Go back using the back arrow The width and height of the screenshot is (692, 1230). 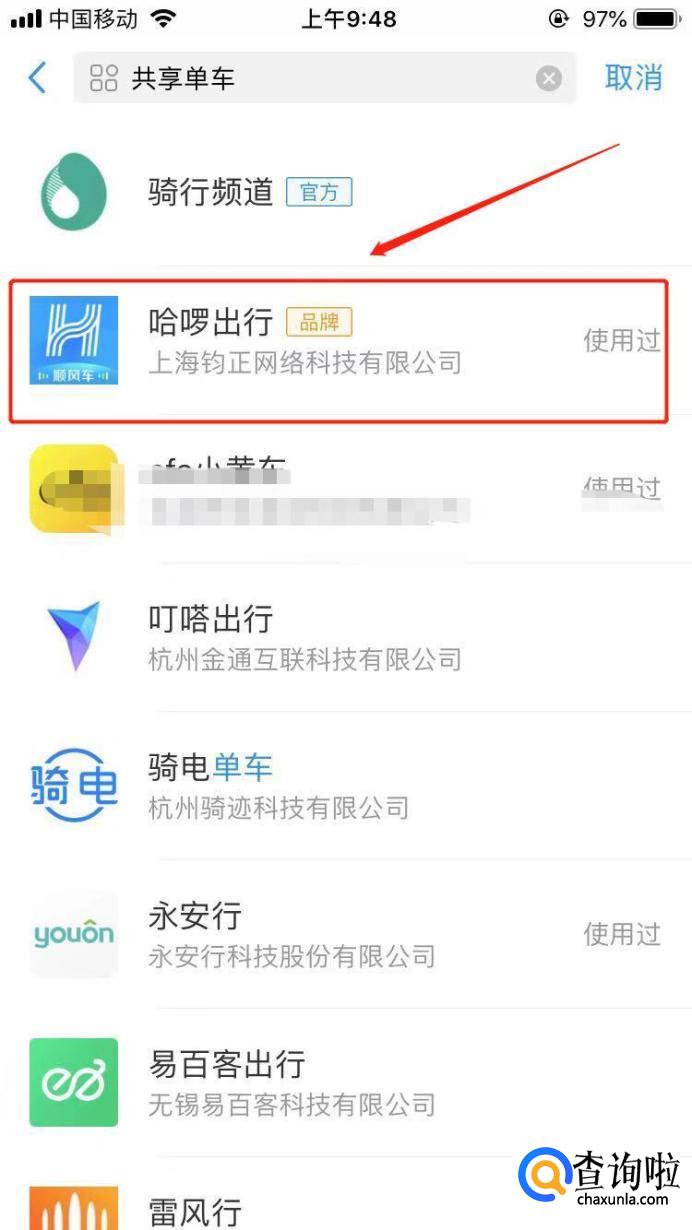coord(38,78)
